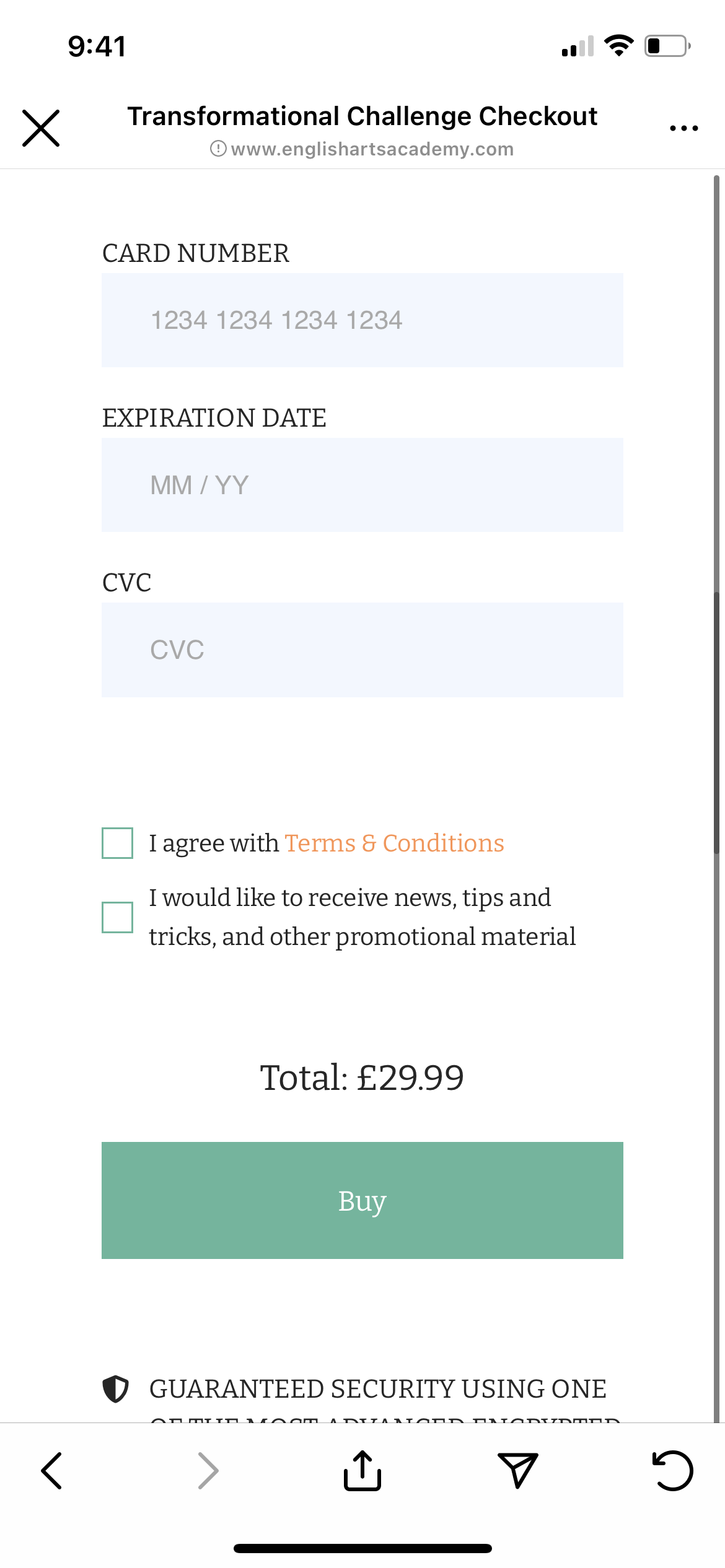Tap the green Buy button

pos(362,1200)
